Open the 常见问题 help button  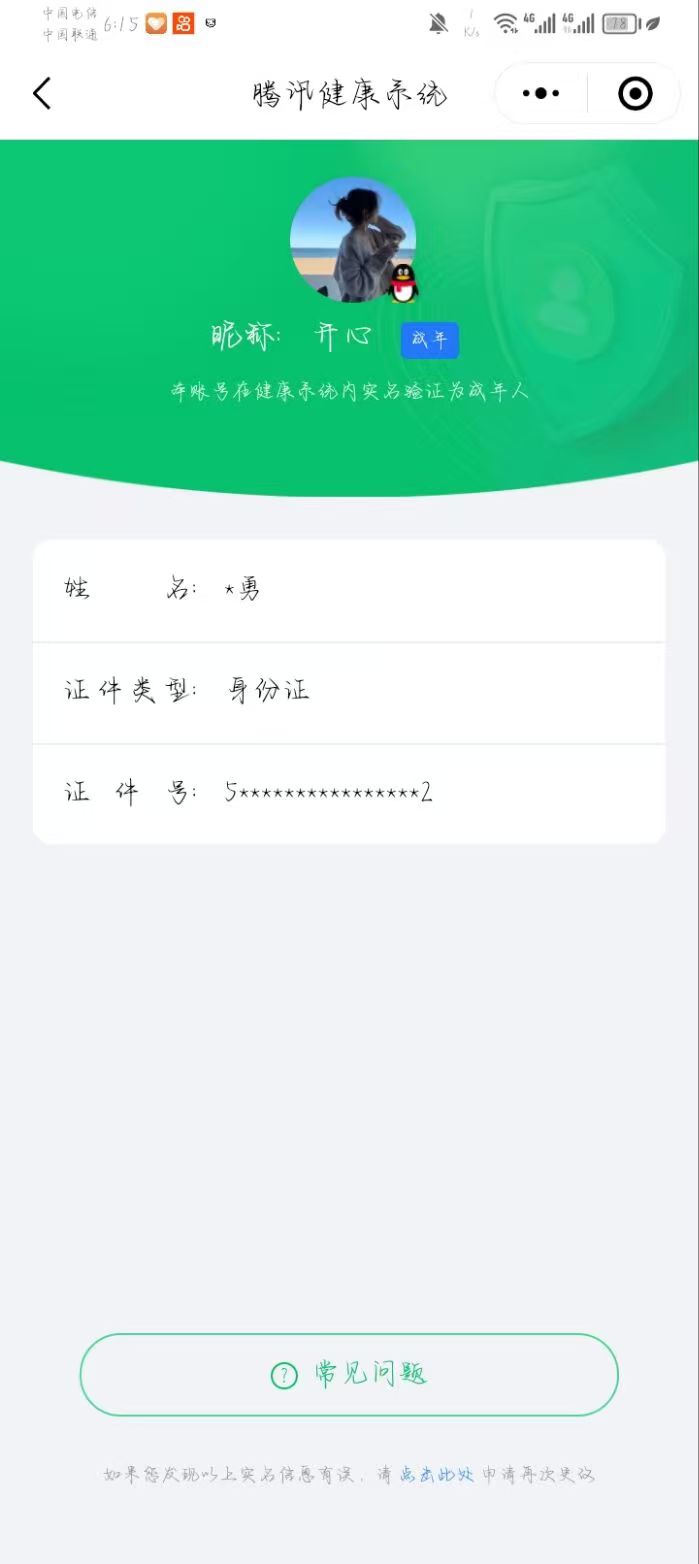349,1374
